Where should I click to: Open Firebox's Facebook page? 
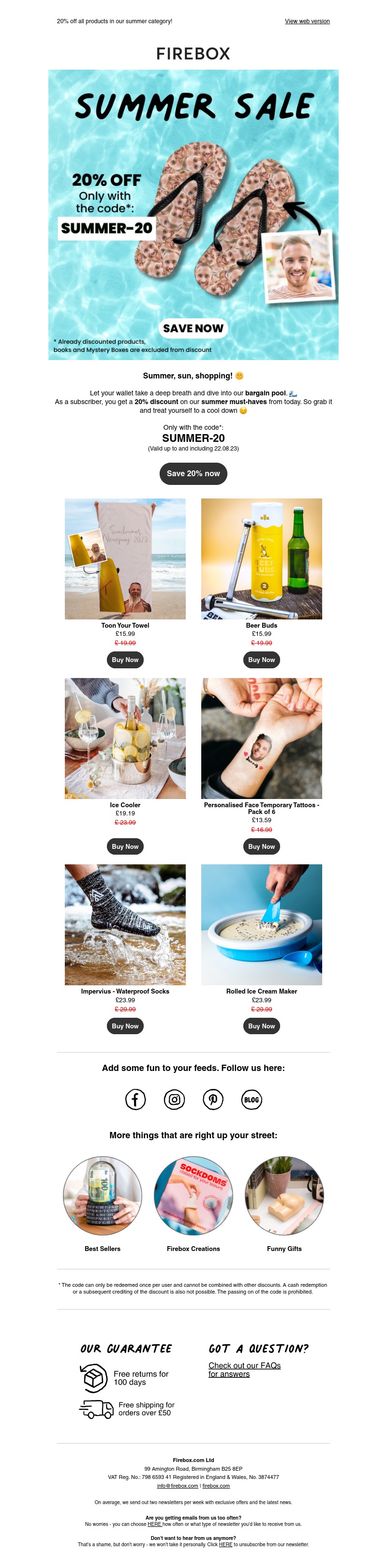tap(135, 1100)
